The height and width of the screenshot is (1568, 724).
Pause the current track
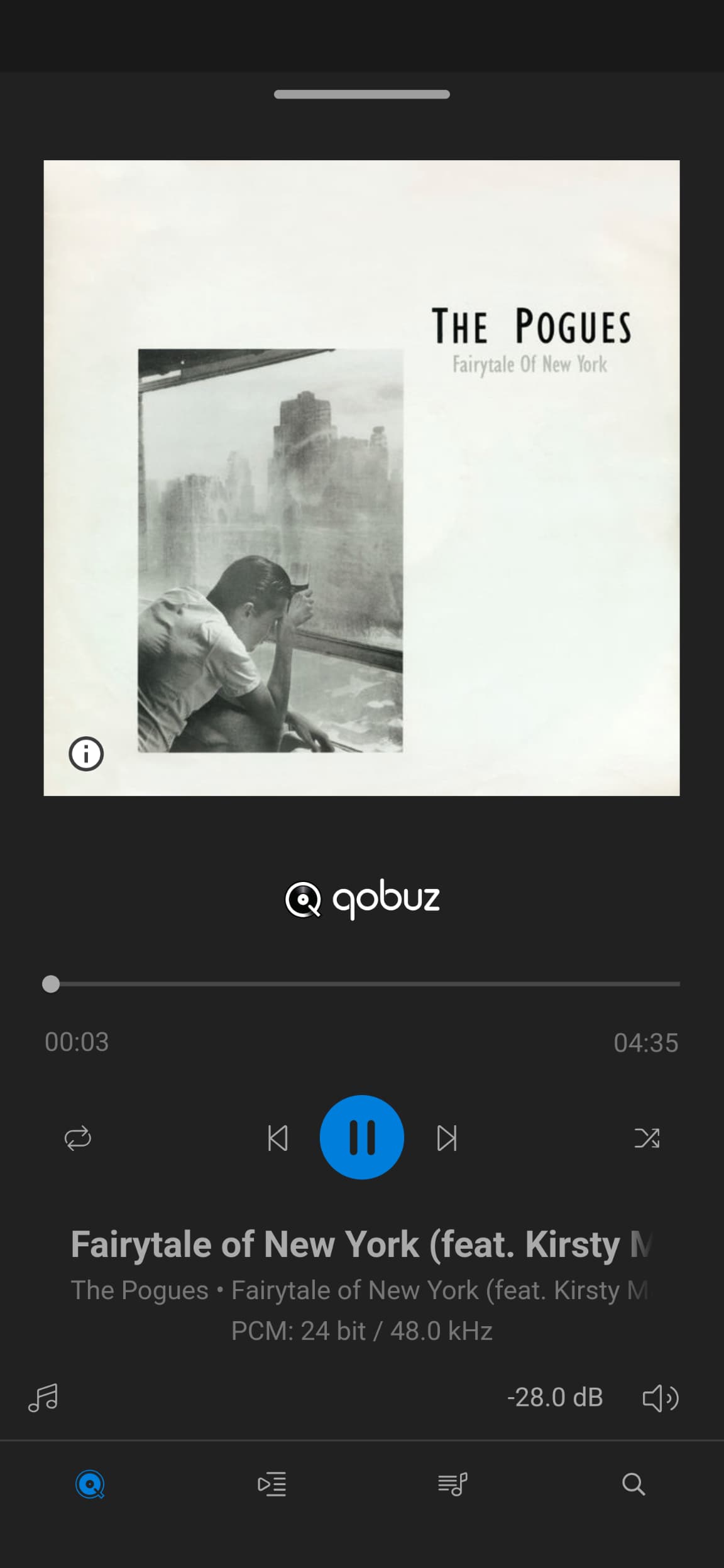click(x=361, y=1137)
